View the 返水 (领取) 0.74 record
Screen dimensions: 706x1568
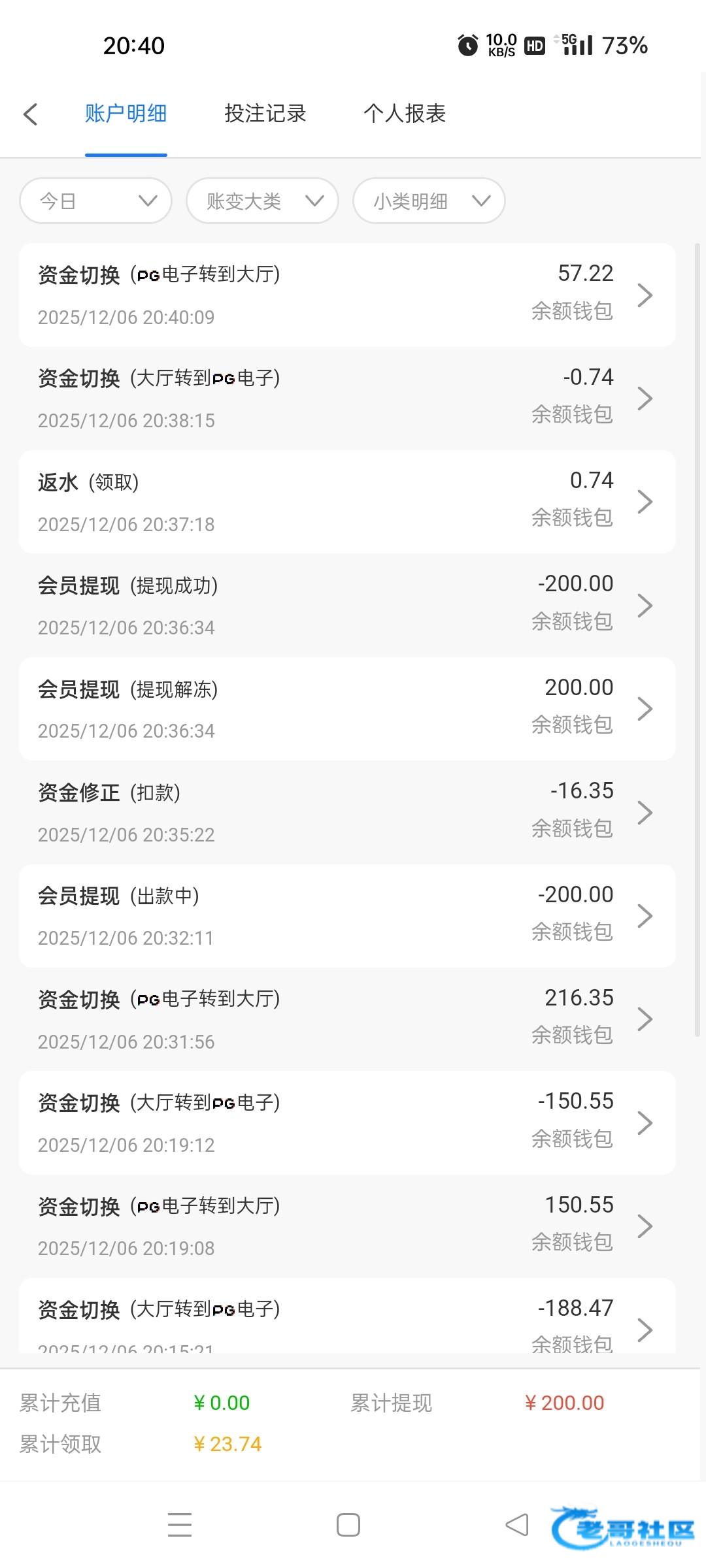click(346, 502)
